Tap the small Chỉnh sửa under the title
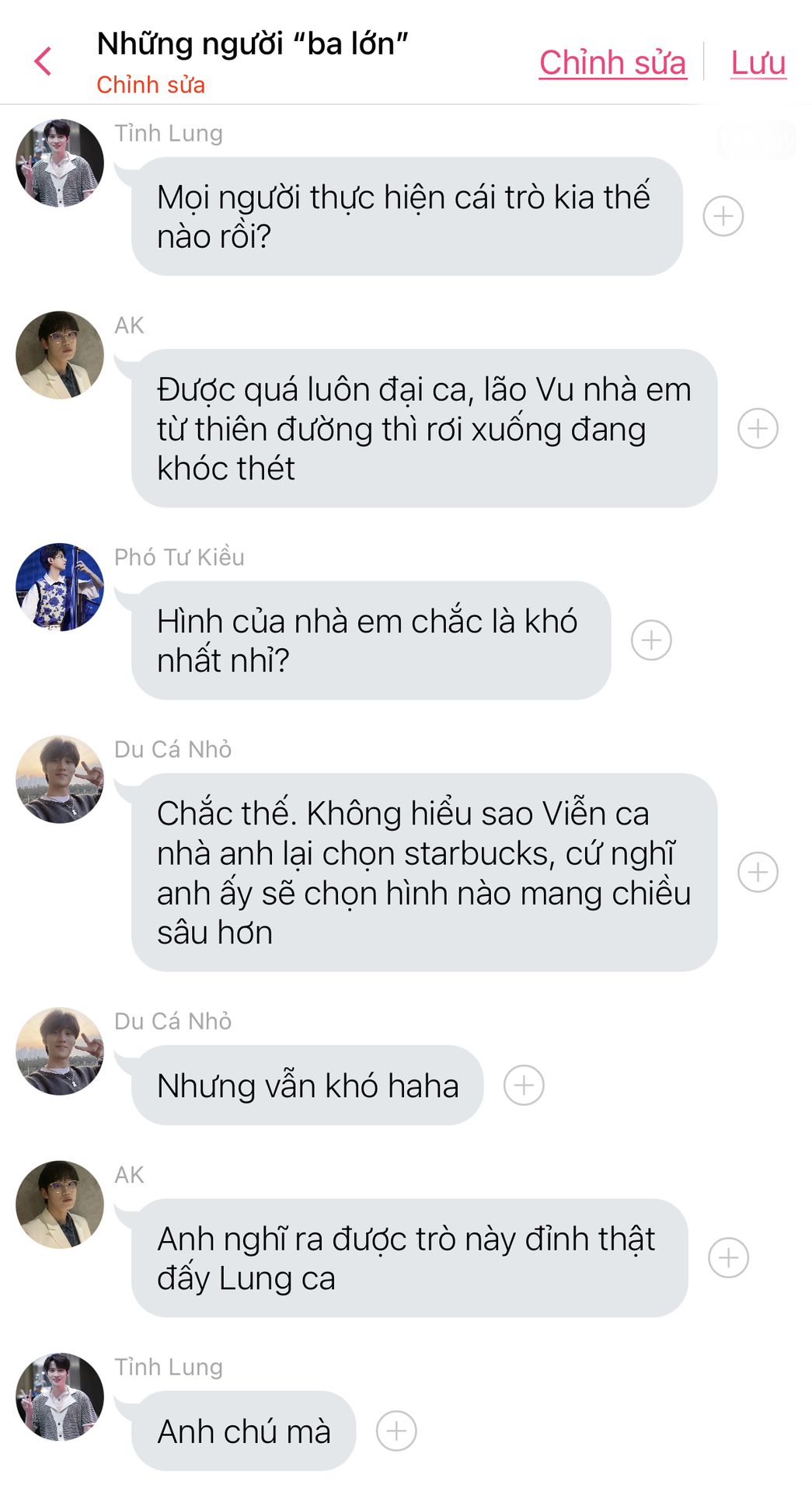Viewport: 812px width, 1492px height. (x=151, y=85)
